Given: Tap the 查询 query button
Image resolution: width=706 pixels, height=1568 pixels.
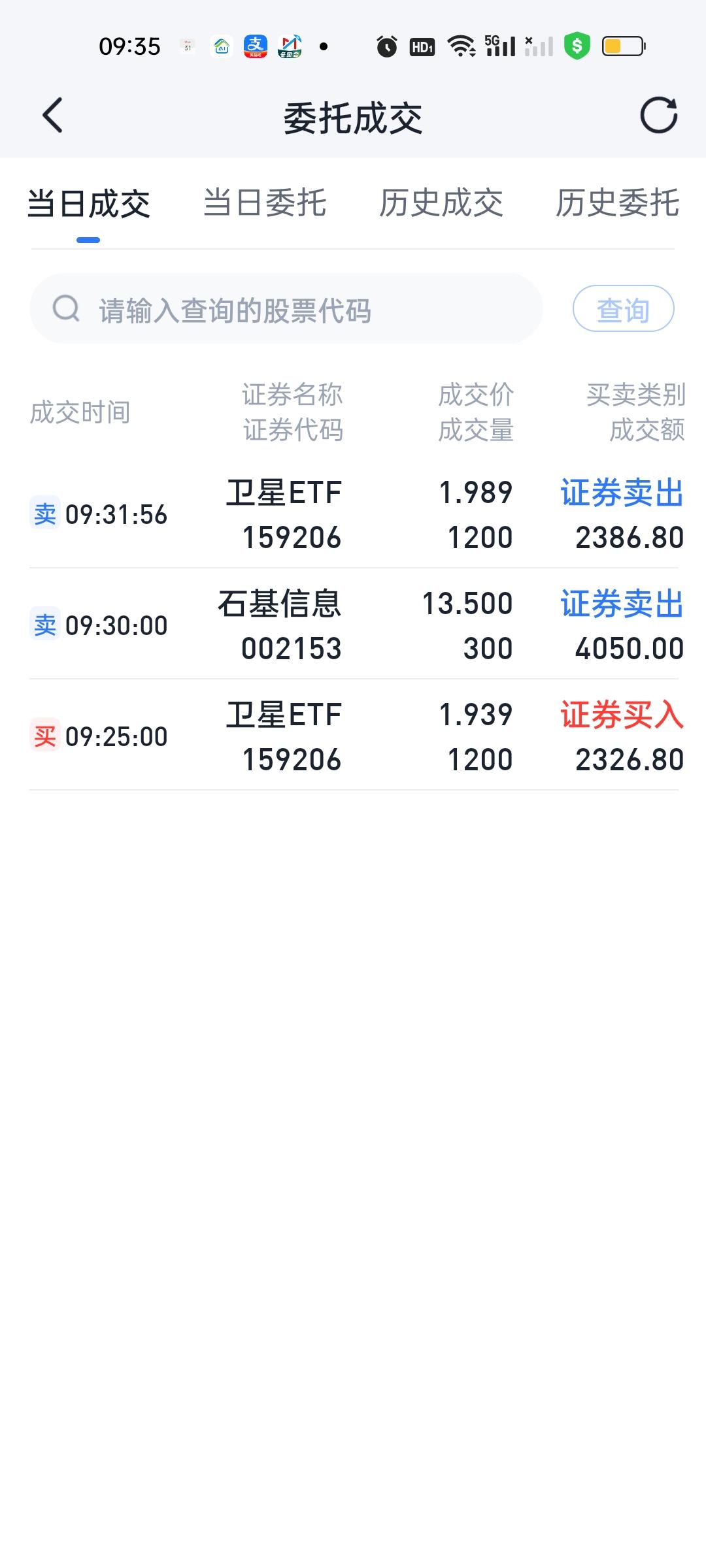Looking at the screenshot, I should pyautogui.click(x=624, y=308).
